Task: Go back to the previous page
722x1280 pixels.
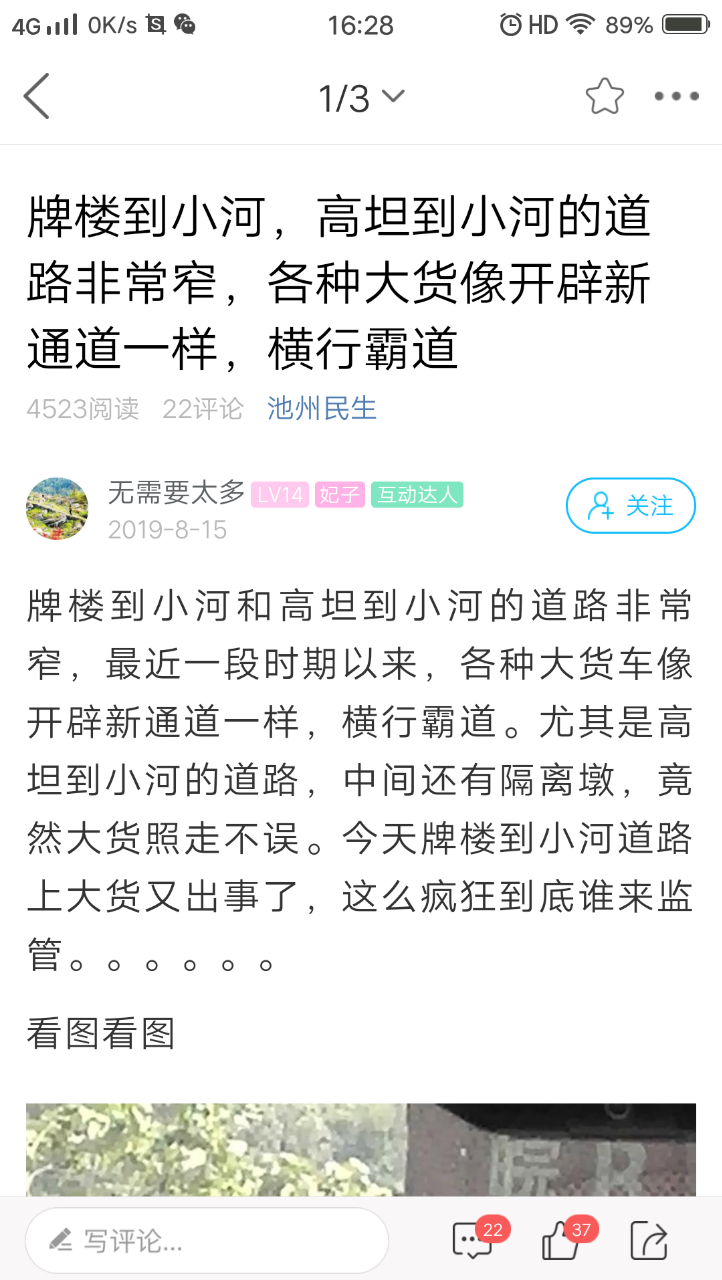Action: click(37, 97)
